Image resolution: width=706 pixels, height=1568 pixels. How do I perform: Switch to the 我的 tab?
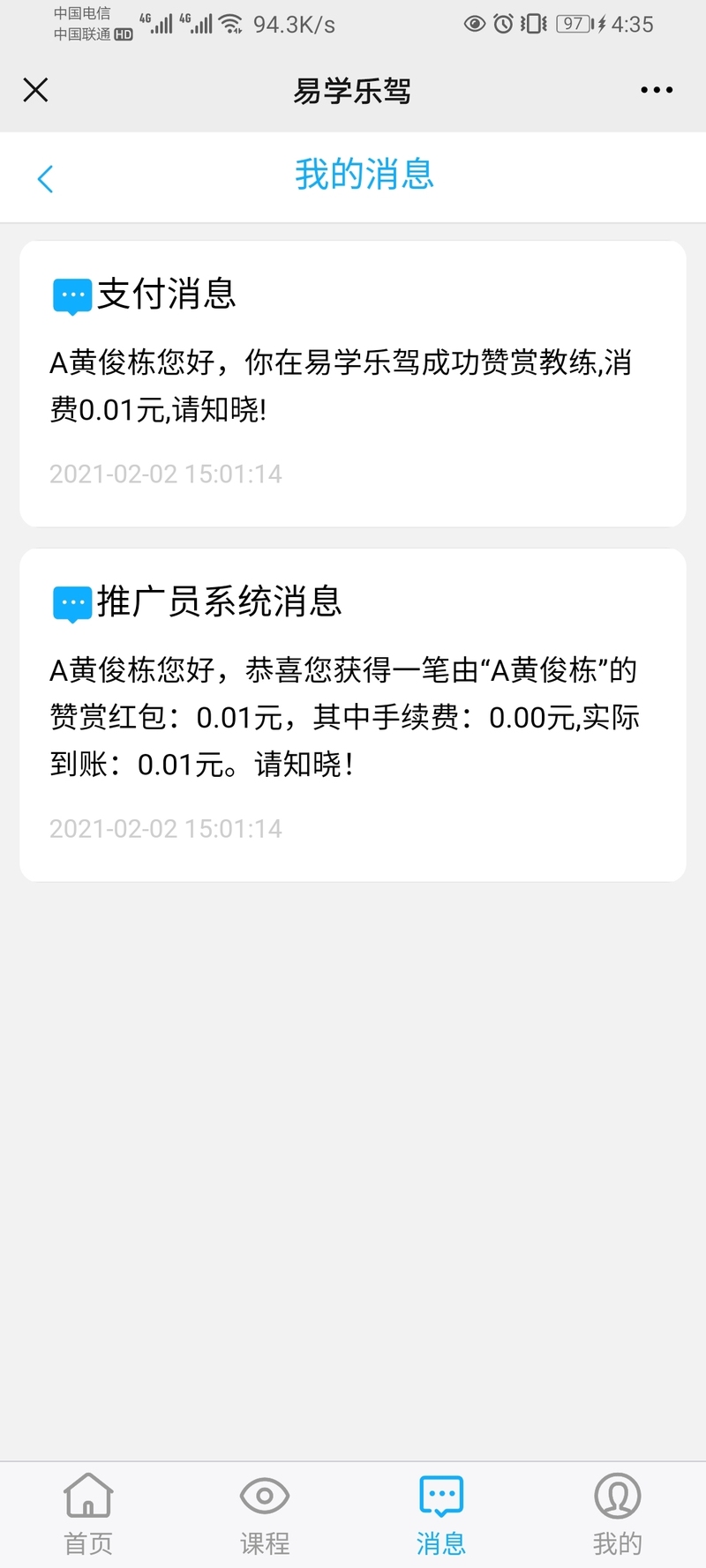(x=618, y=1515)
